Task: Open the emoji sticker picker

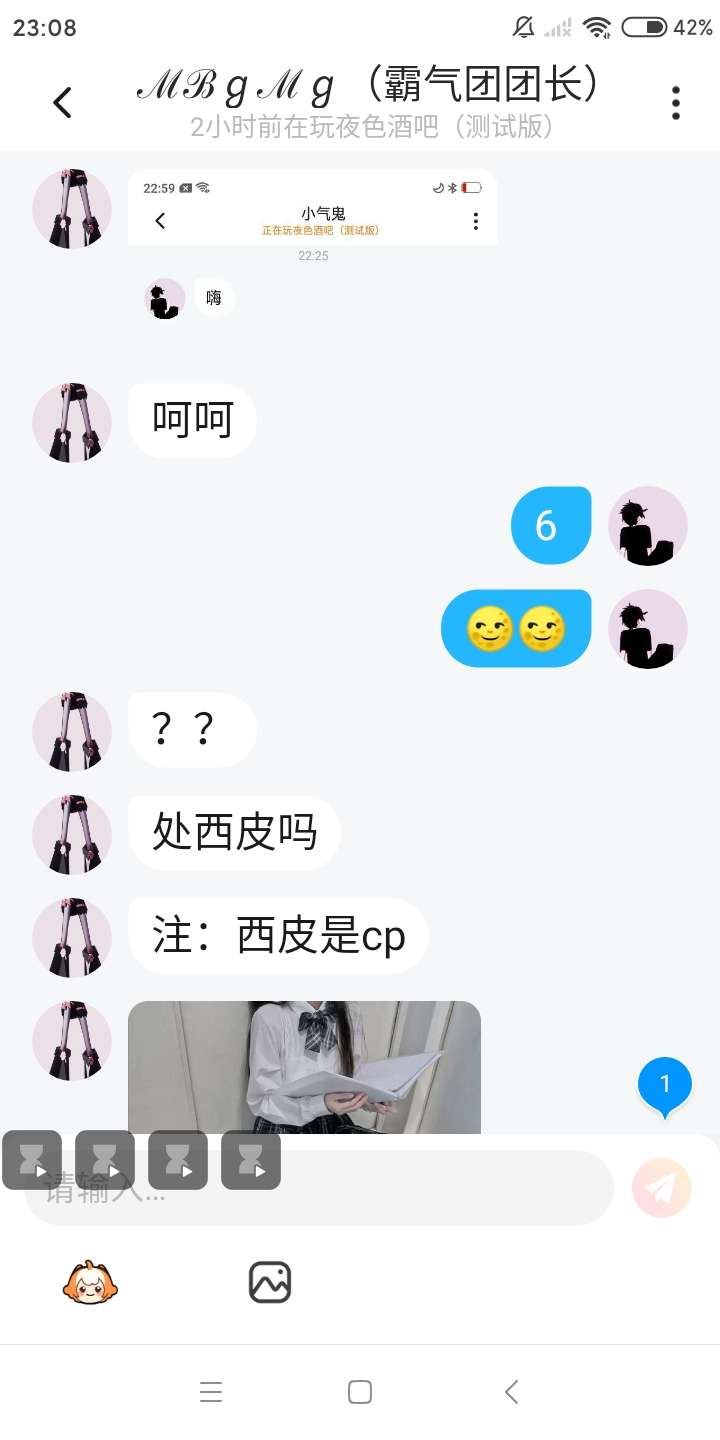Action: click(91, 1282)
